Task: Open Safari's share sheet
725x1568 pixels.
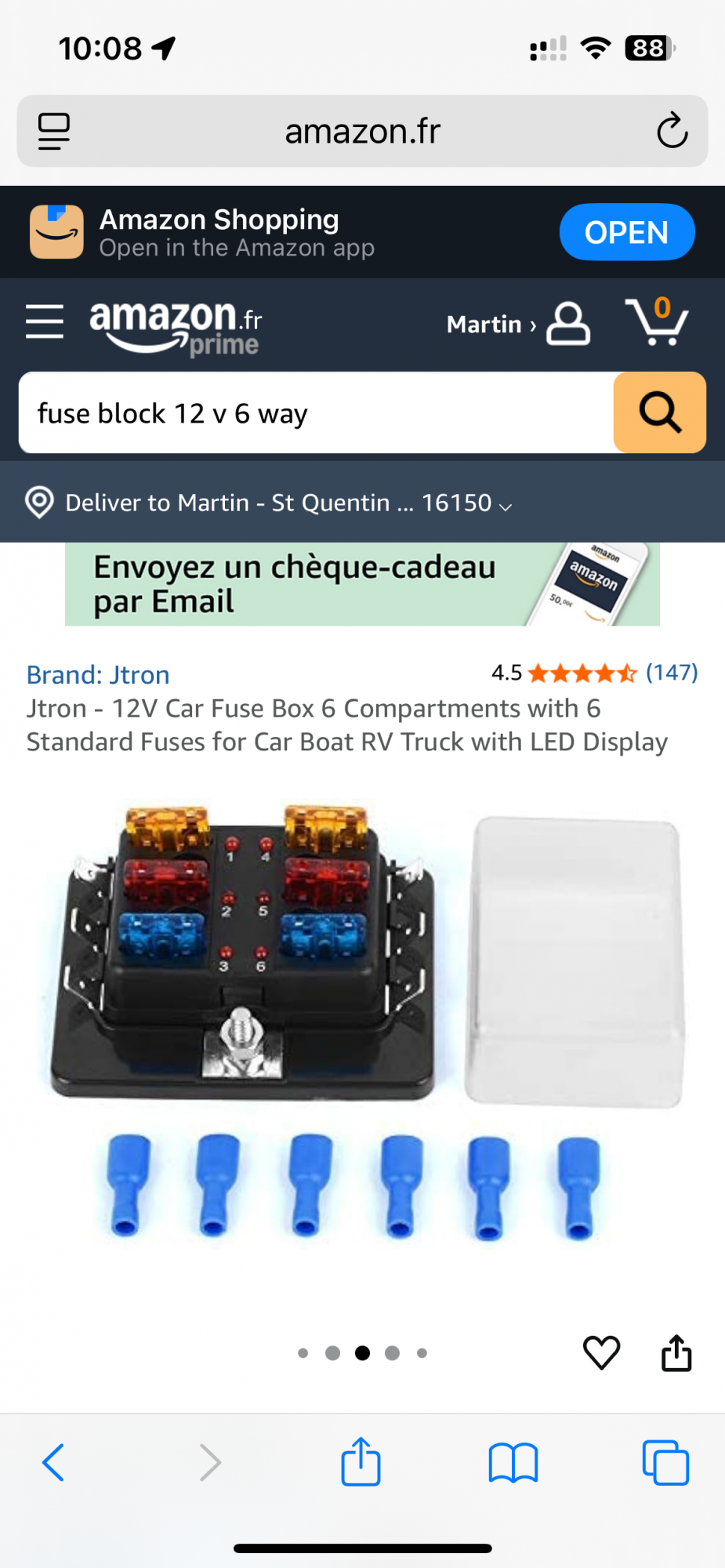Action: (x=361, y=1462)
